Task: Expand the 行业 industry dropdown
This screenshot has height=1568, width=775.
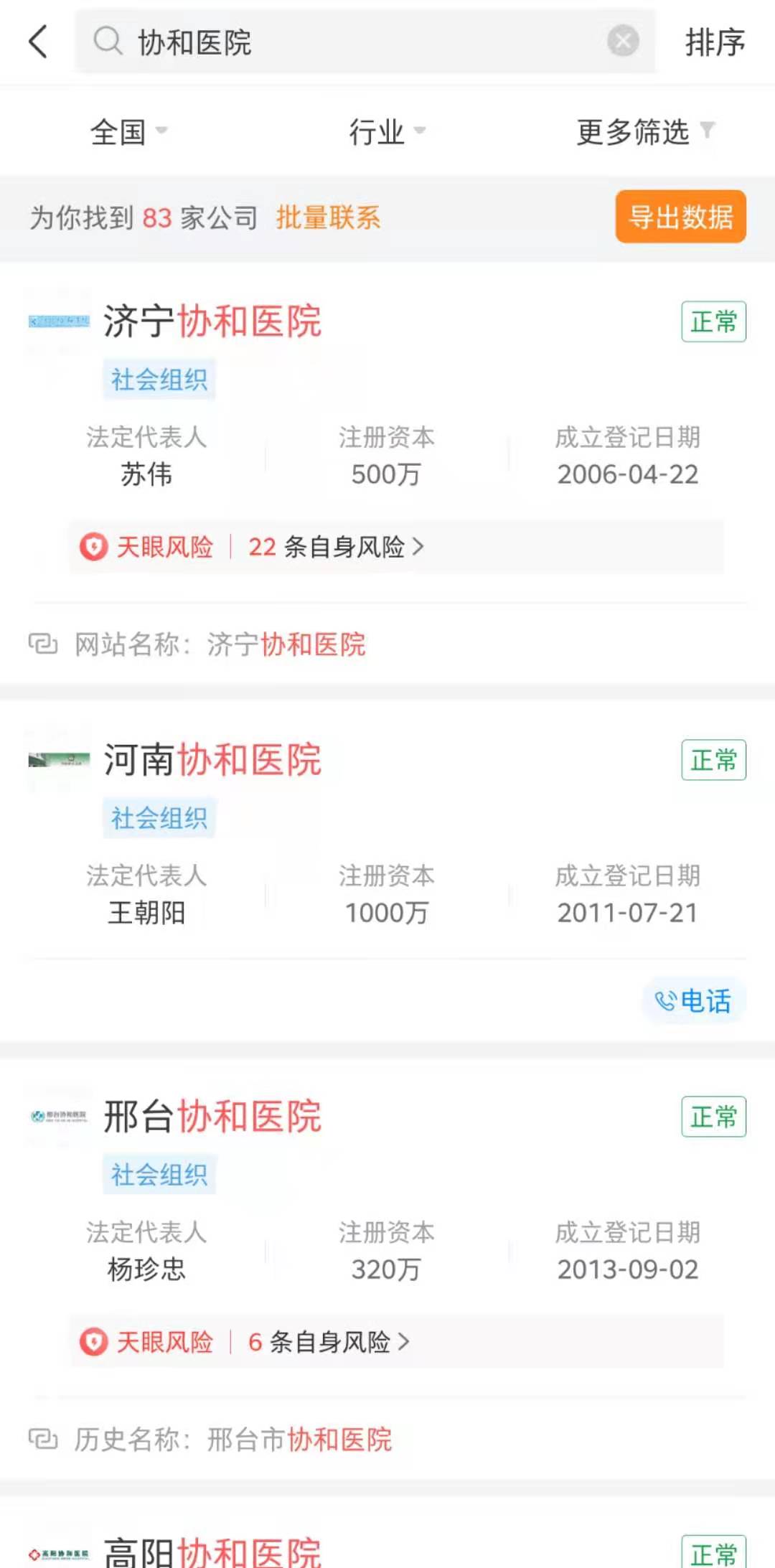Action: coord(386,132)
